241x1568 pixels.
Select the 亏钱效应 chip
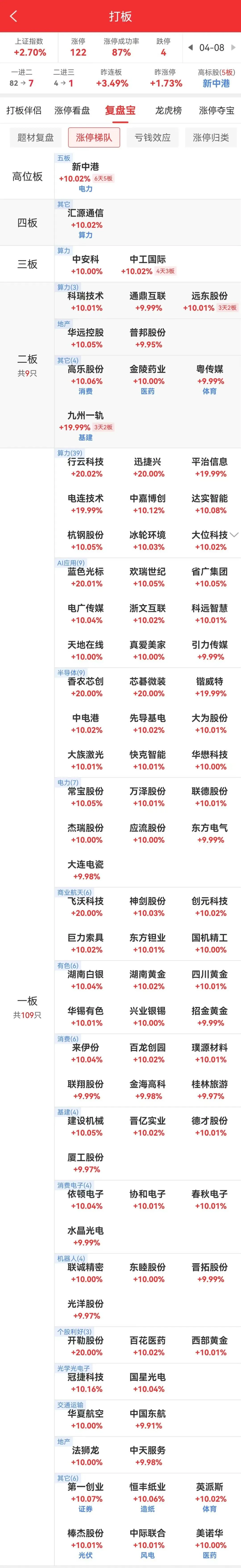pyautogui.click(x=153, y=137)
